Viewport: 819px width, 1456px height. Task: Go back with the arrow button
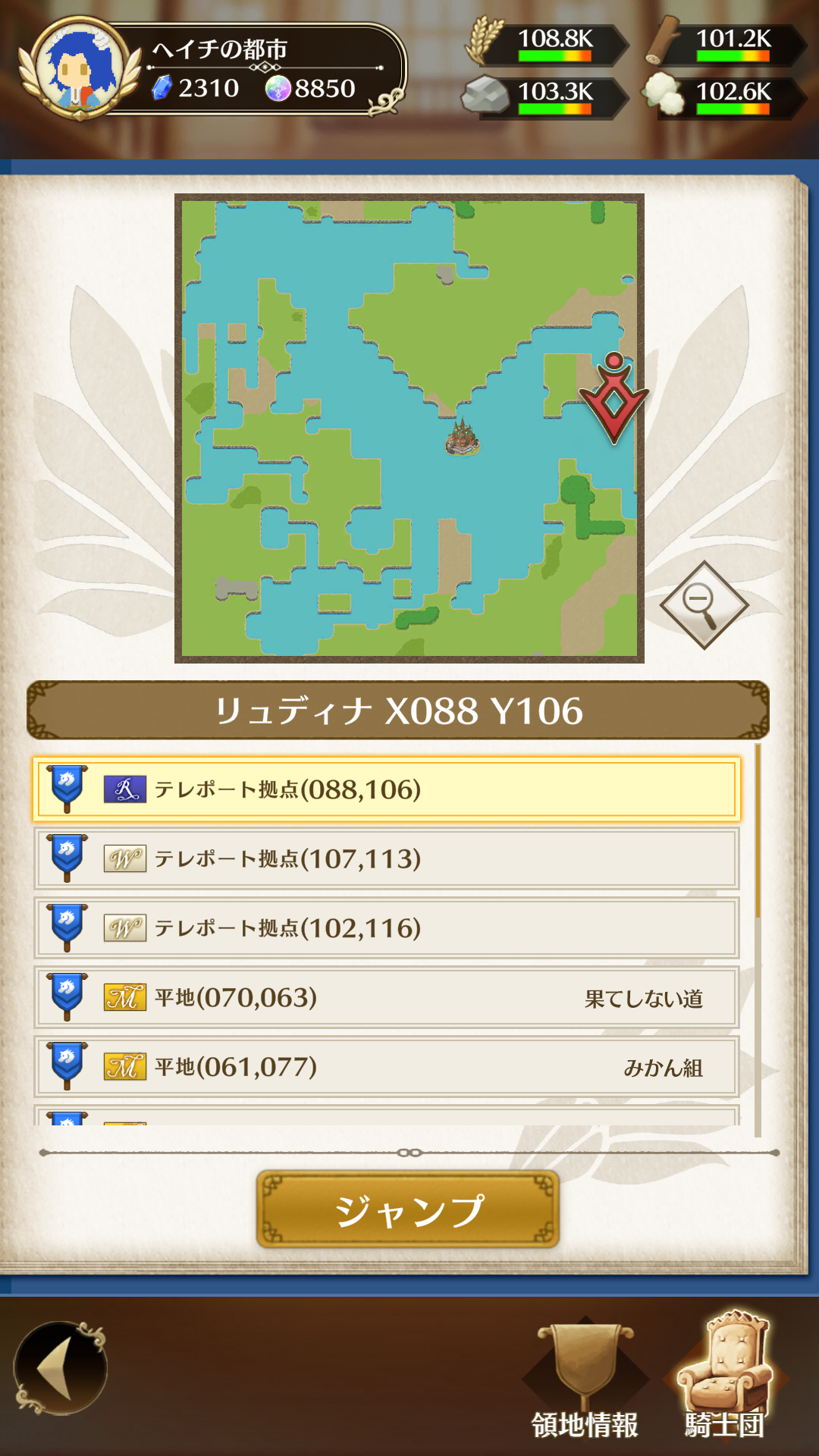60,1367
